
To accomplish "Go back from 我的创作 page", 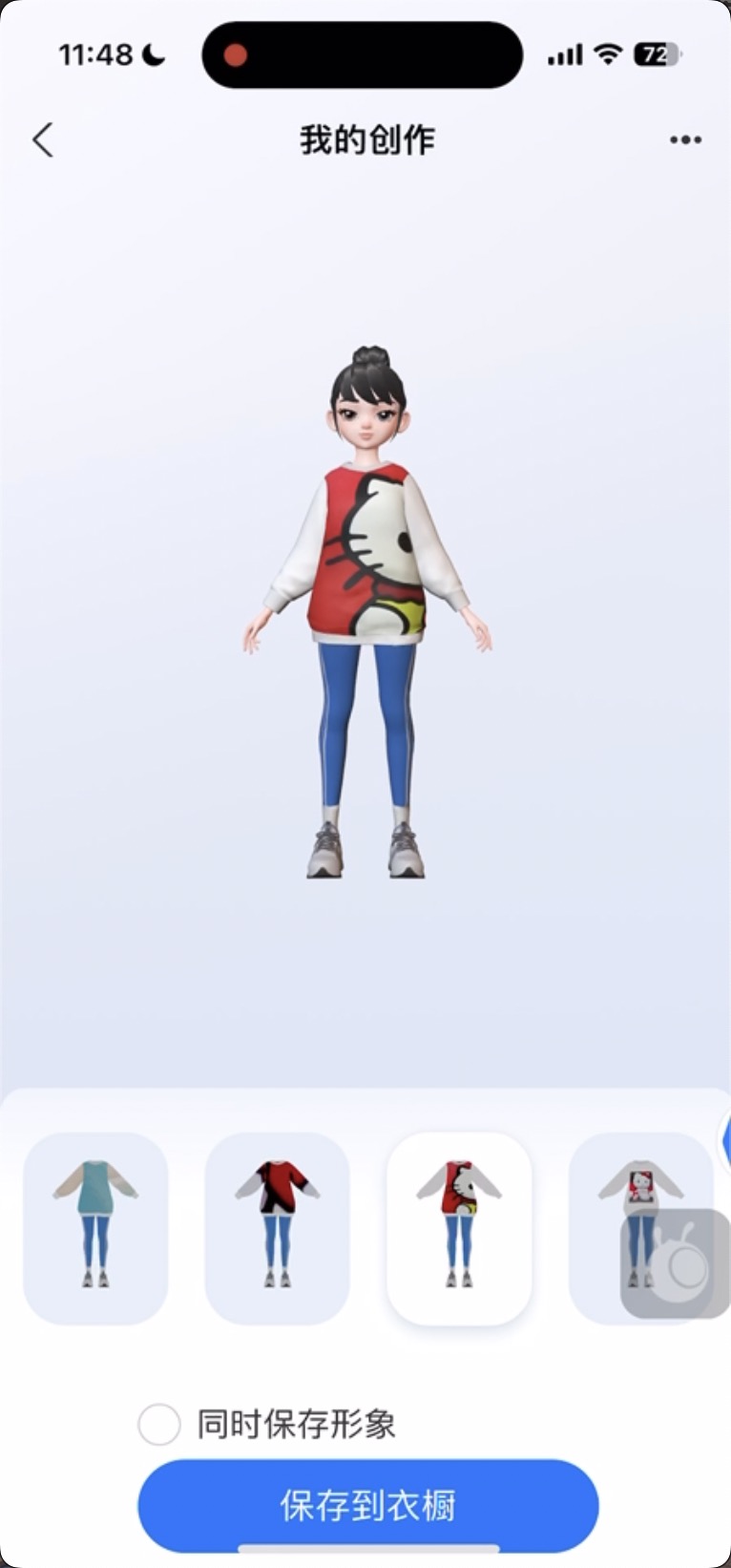I will point(43,140).
